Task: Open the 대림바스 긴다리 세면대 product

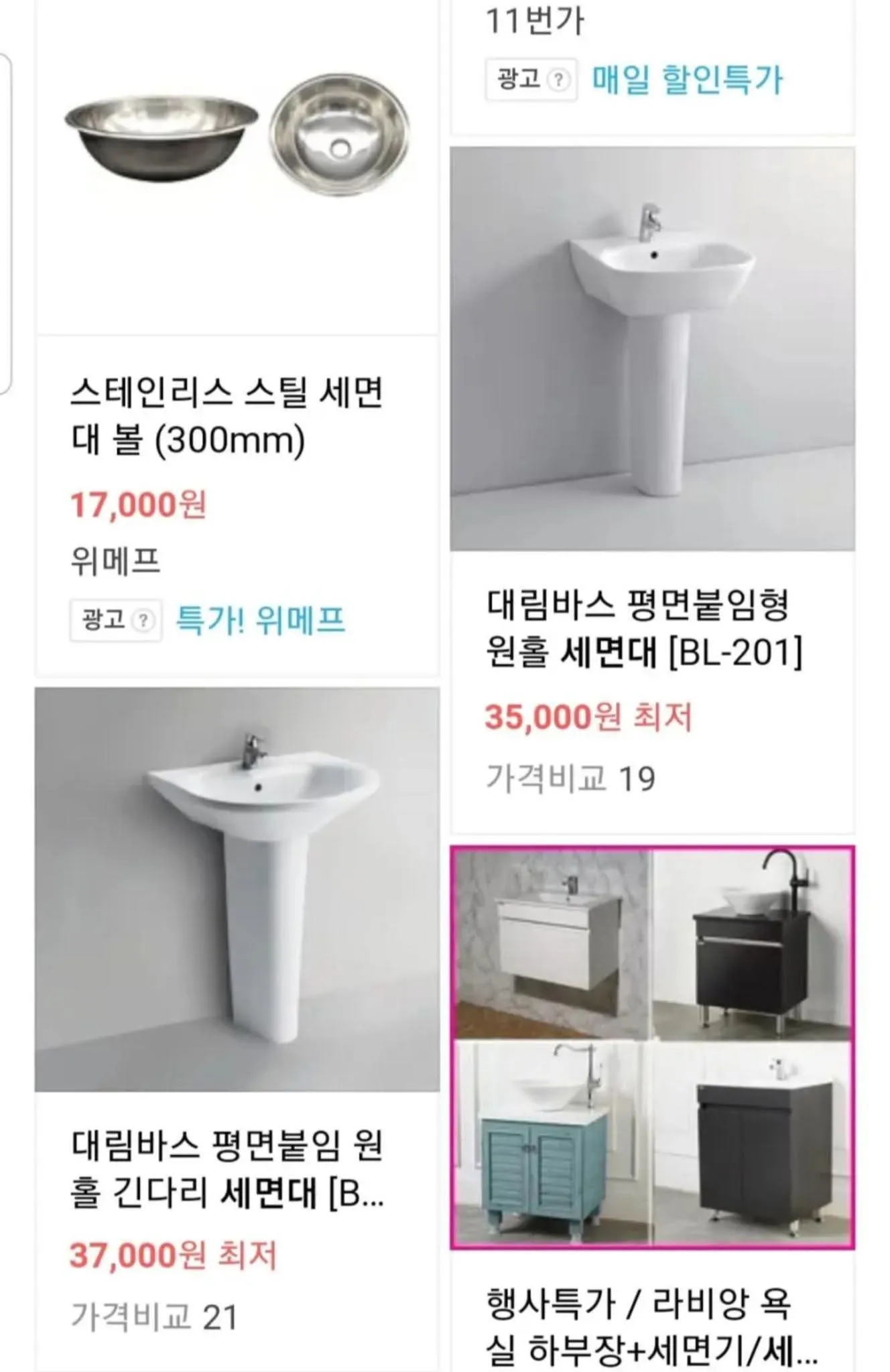Action: (227, 1169)
